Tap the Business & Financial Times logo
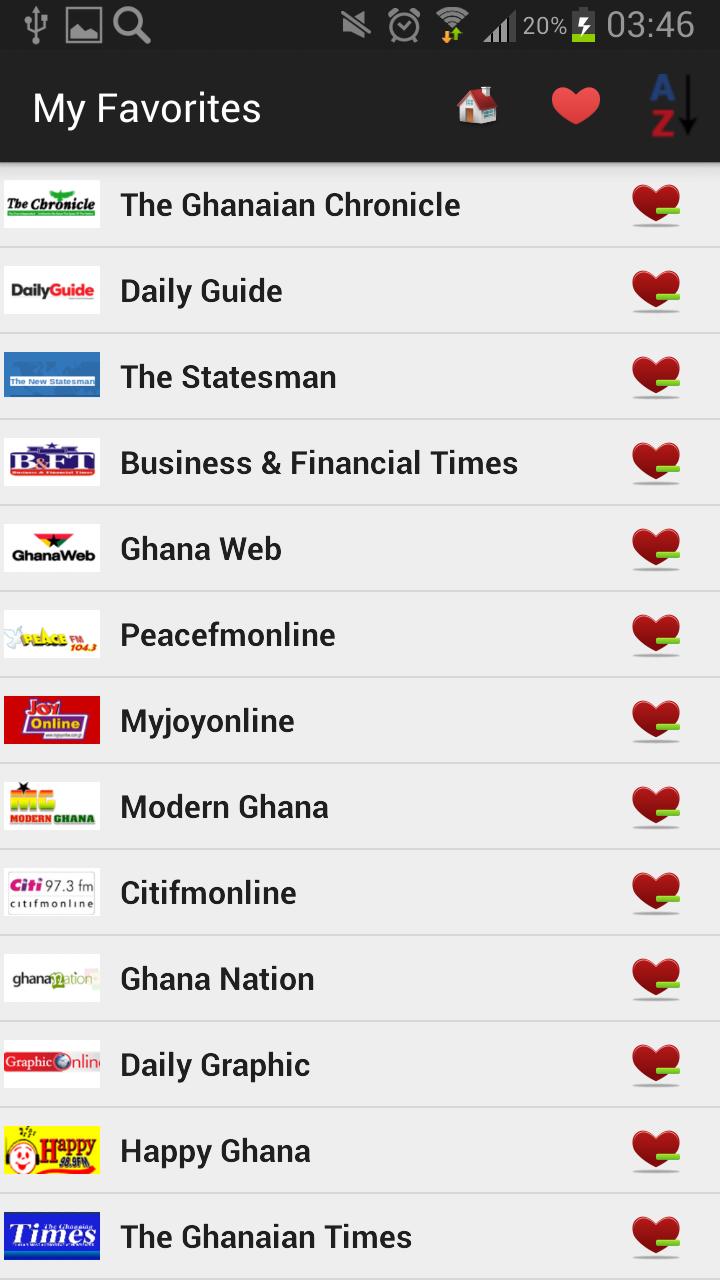Viewport: 720px width, 1280px height. (52, 461)
